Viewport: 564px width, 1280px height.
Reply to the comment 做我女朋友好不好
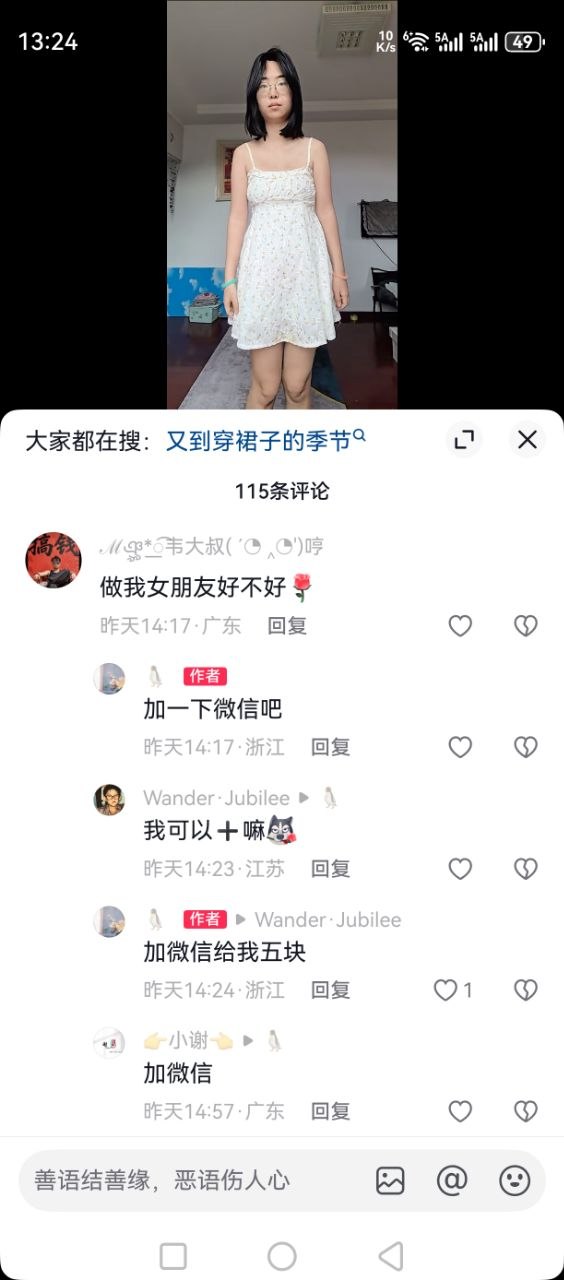click(287, 626)
